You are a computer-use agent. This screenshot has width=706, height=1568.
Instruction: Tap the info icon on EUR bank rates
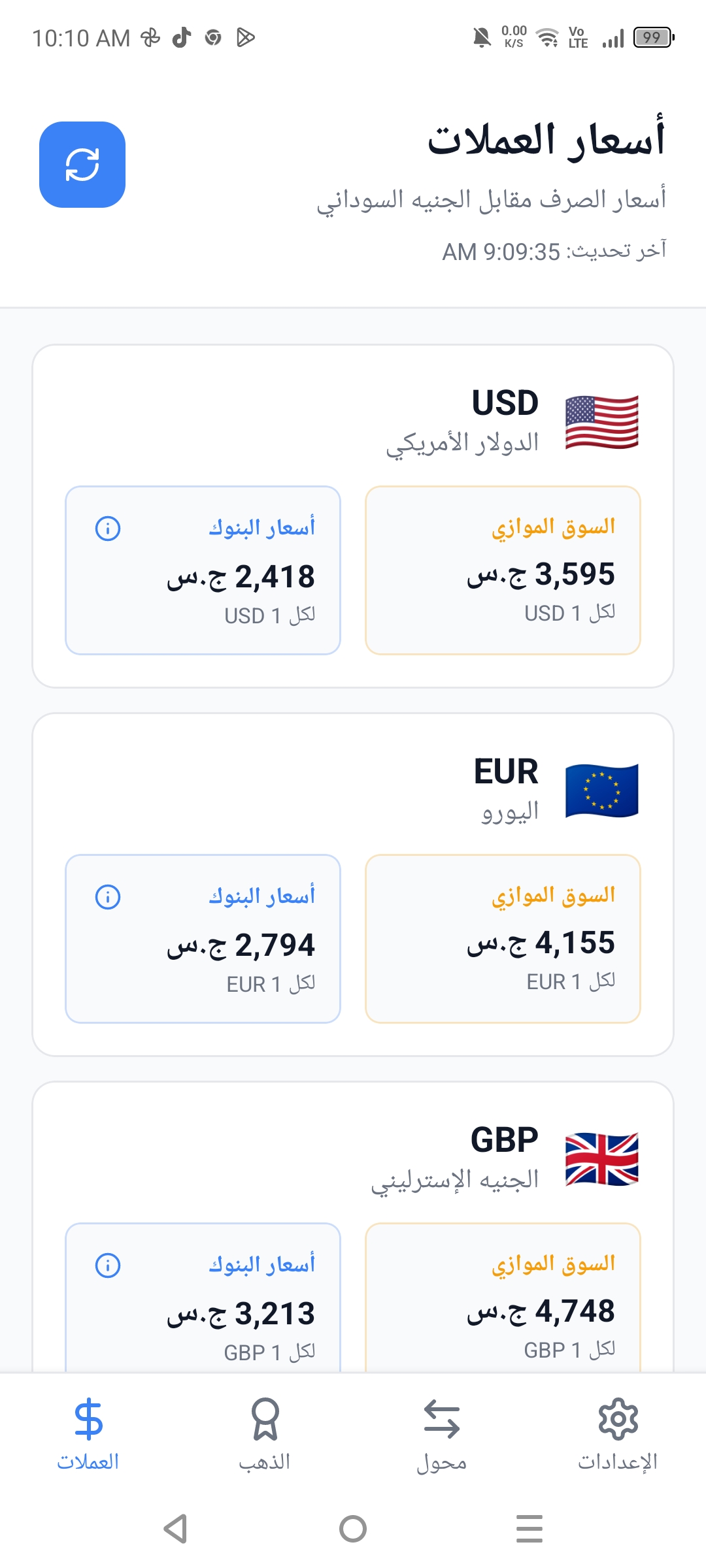(109, 898)
